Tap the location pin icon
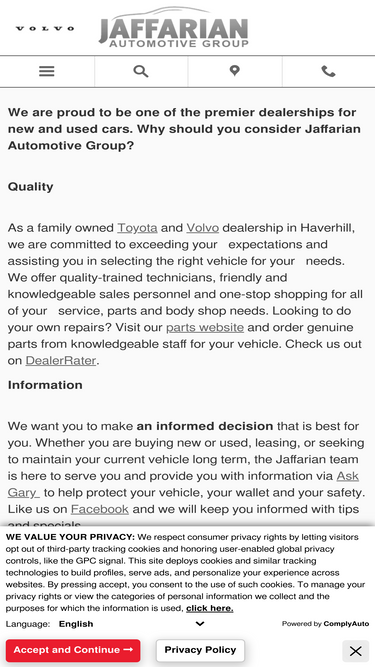The height and width of the screenshot is (667, 375). tap(235, 71)
